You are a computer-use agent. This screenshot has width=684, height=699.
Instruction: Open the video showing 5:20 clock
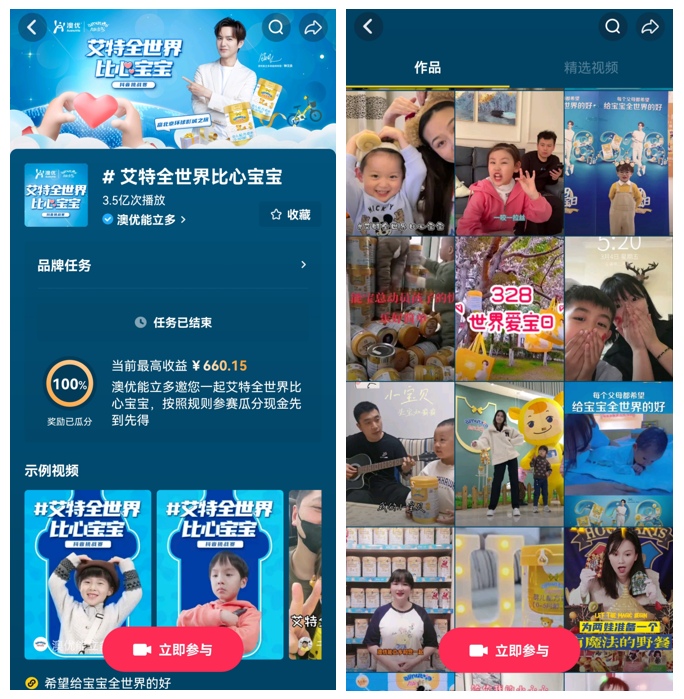(x=618, y=308)
